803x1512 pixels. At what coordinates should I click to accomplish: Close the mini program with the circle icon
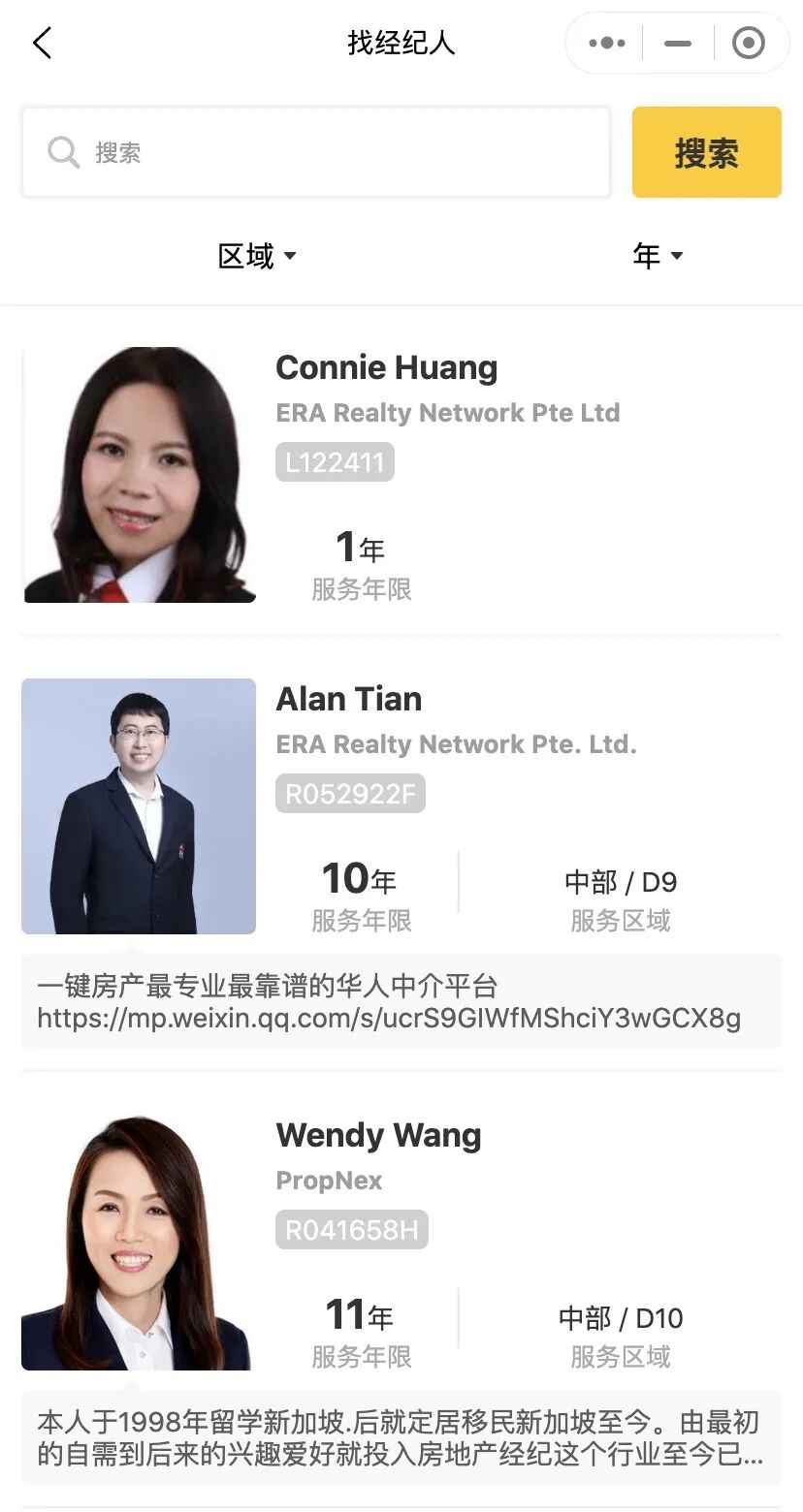(x=748, y=44)
